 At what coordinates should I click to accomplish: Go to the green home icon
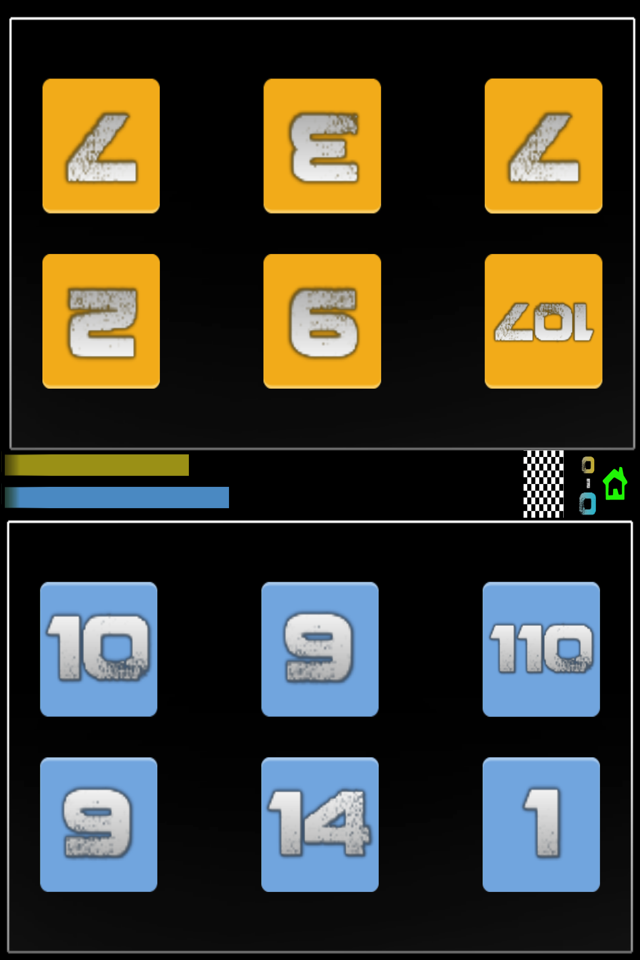(x=615, y=484)
